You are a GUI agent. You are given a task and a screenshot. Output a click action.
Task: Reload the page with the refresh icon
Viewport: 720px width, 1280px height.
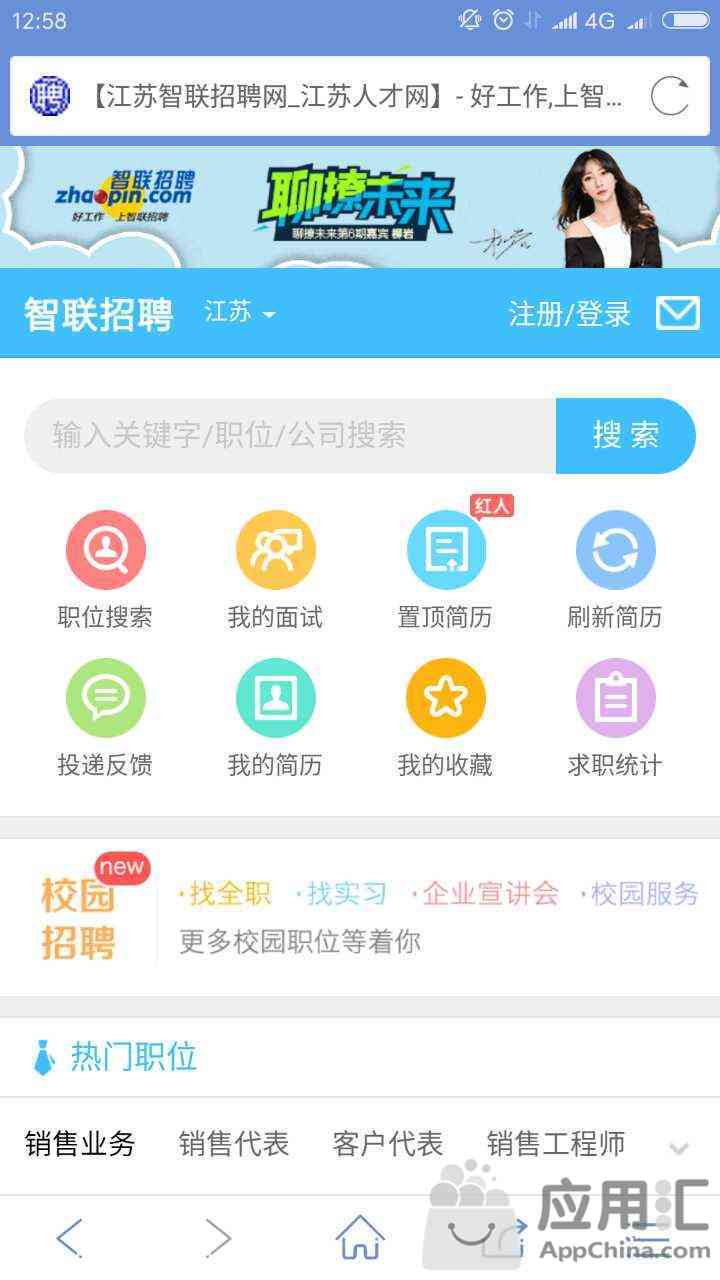(x=669, y=96)
